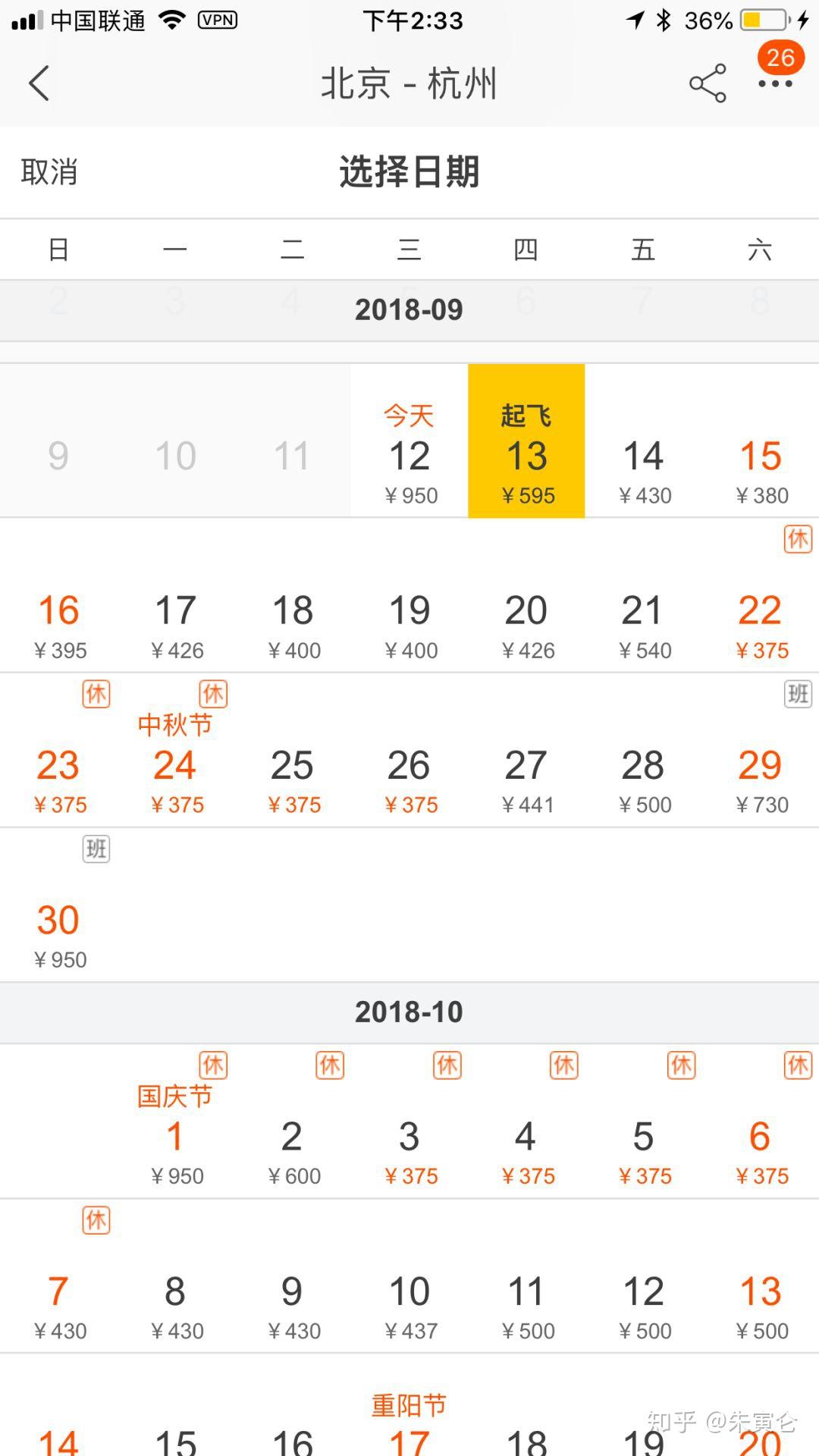
Task: Choose September 16 priced ¥395
Action: click(58, 618)
